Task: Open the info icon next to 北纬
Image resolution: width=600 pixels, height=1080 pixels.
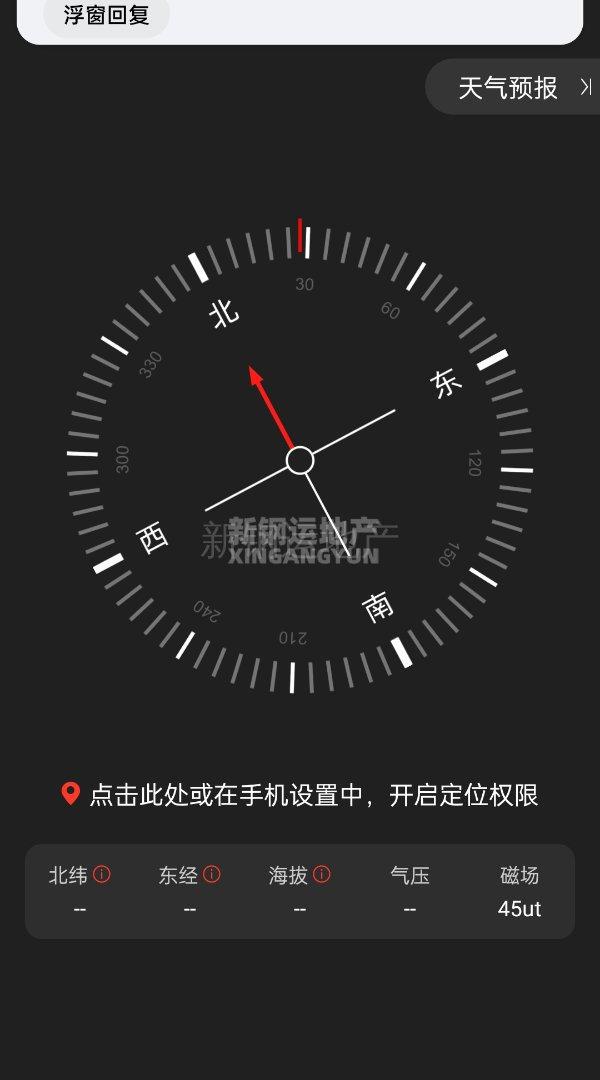Action: coord(102,874)
